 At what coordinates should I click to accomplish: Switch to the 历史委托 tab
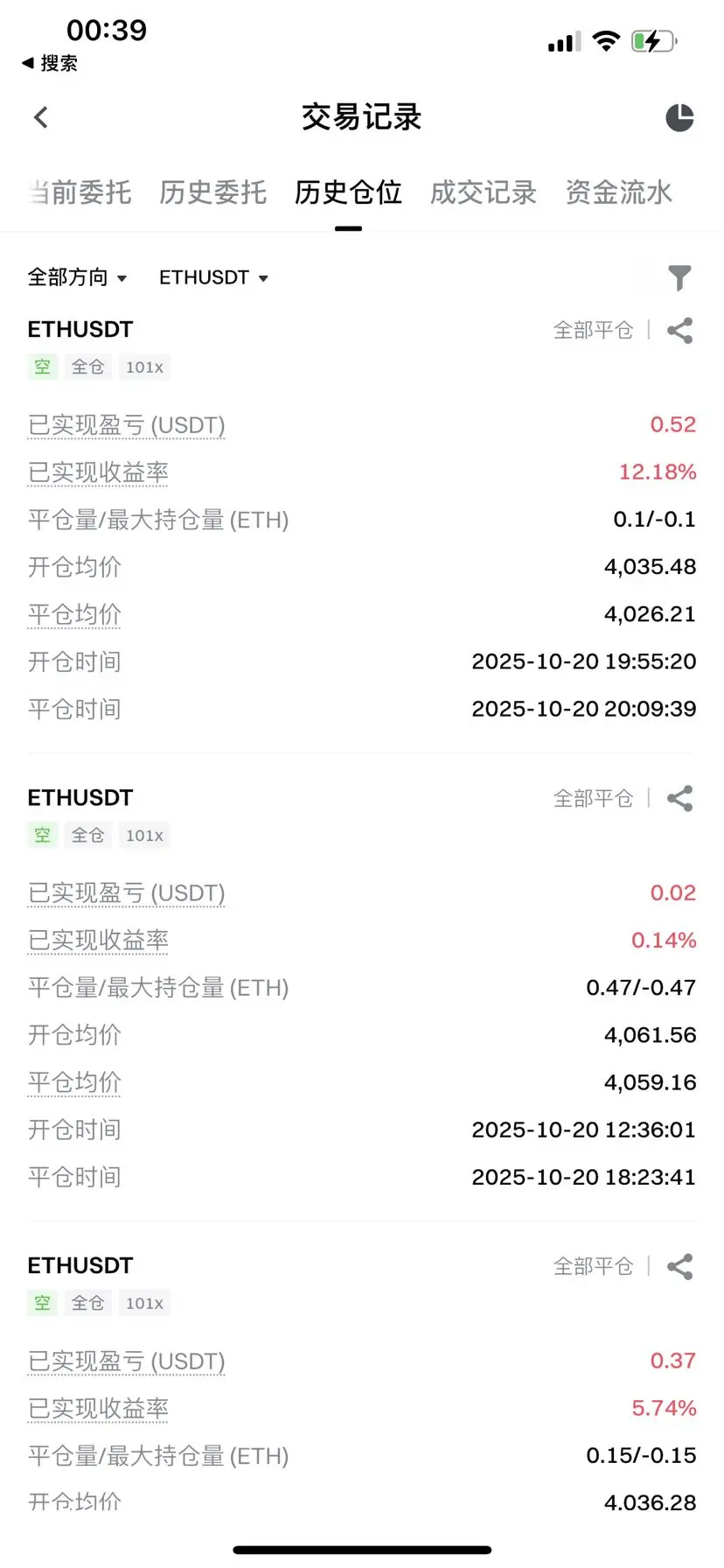(212, 192)
